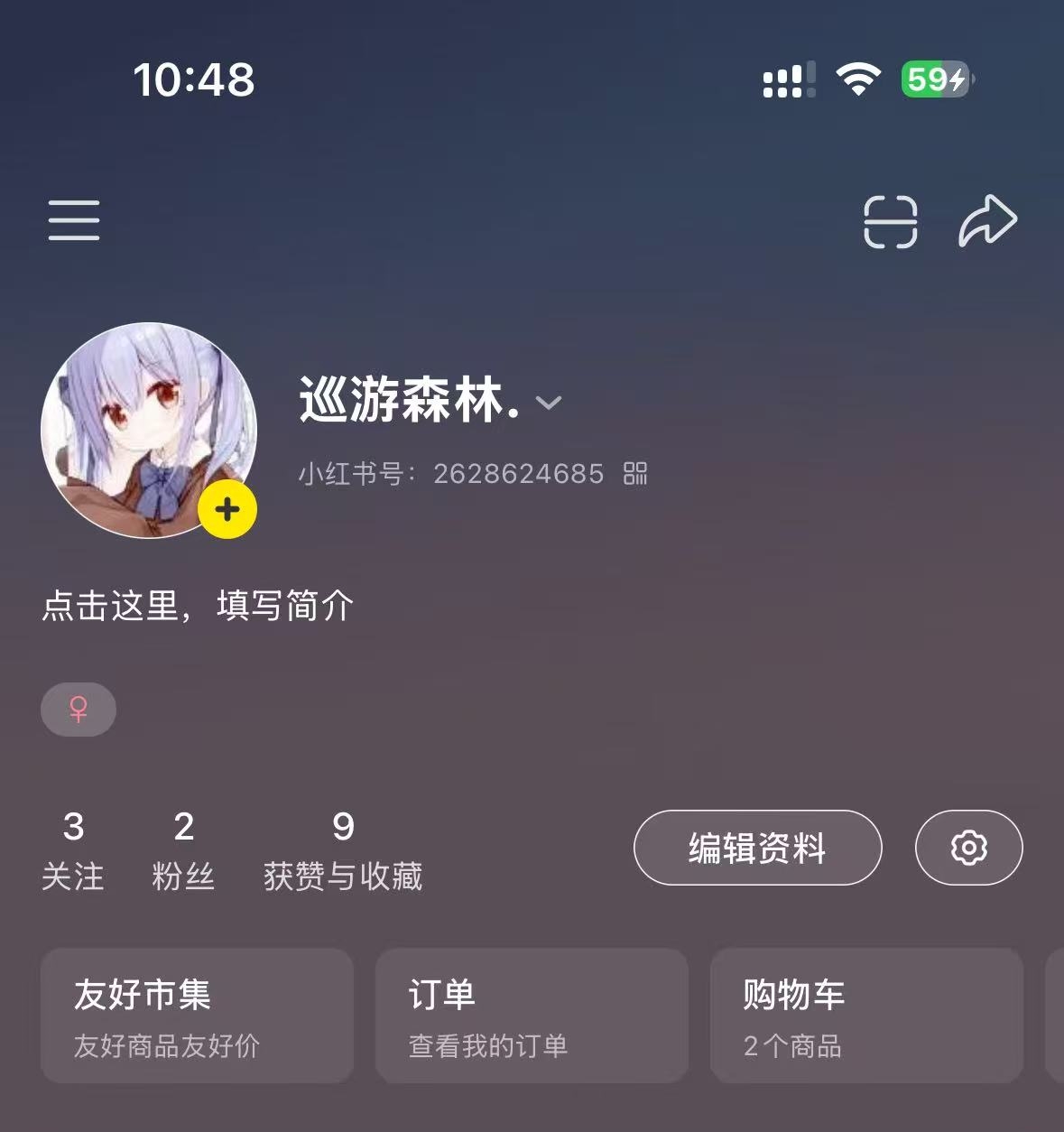View the 粉丝 followers list
Image resolution: width=1064 pixels, height=1132 pixels.
[183, 850]
